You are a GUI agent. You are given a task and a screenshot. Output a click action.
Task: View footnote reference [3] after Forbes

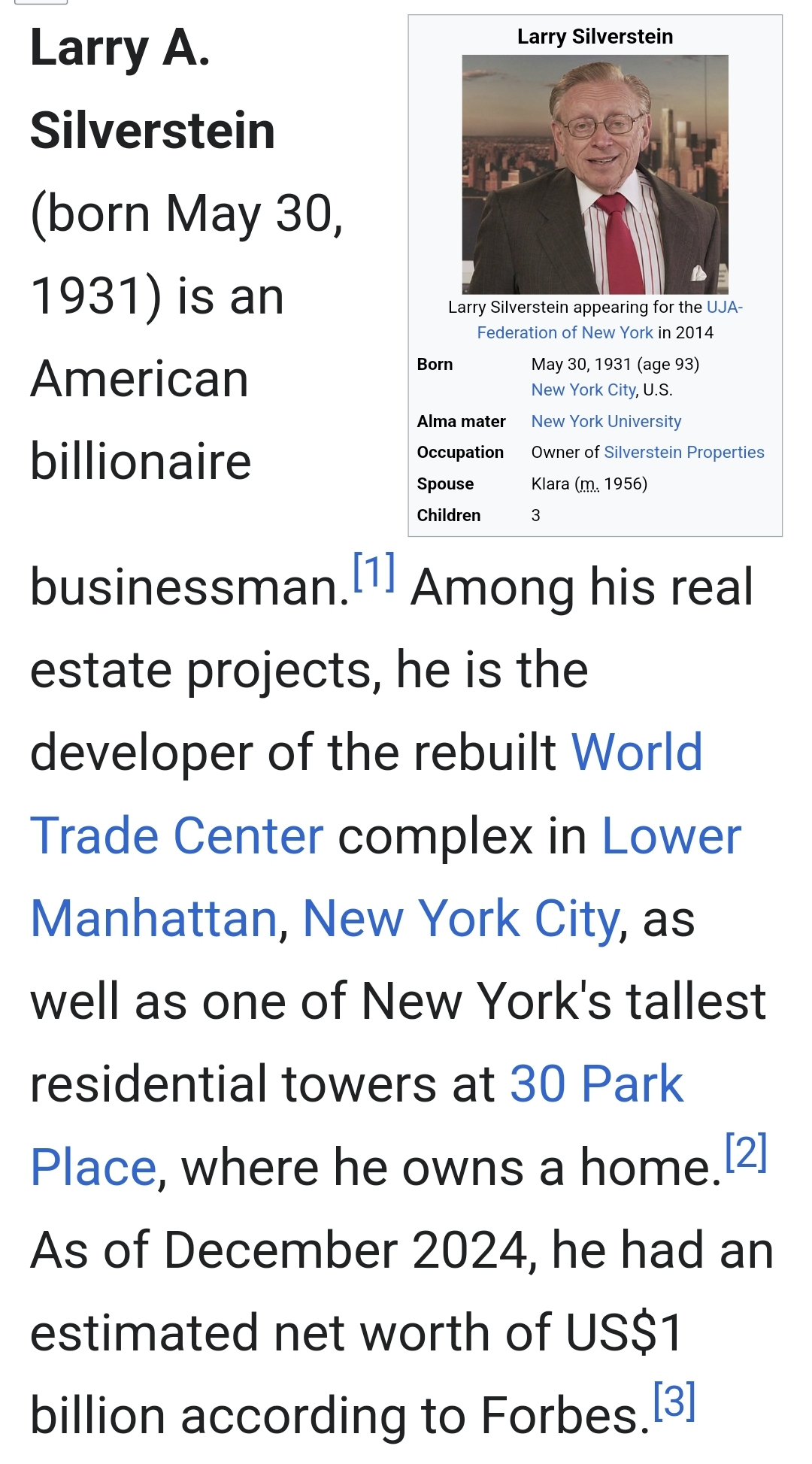coord(674,1400)
